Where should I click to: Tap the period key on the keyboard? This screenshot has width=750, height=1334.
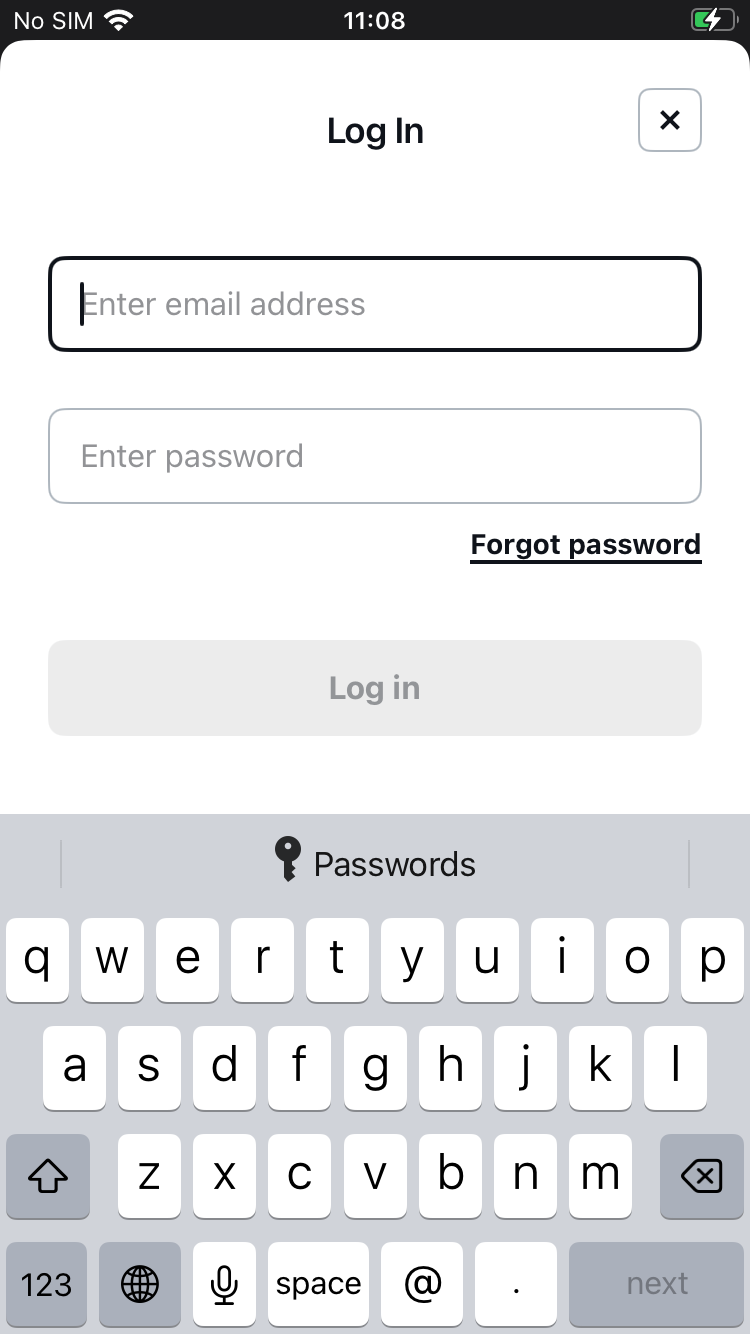[x=516, y=1284]
